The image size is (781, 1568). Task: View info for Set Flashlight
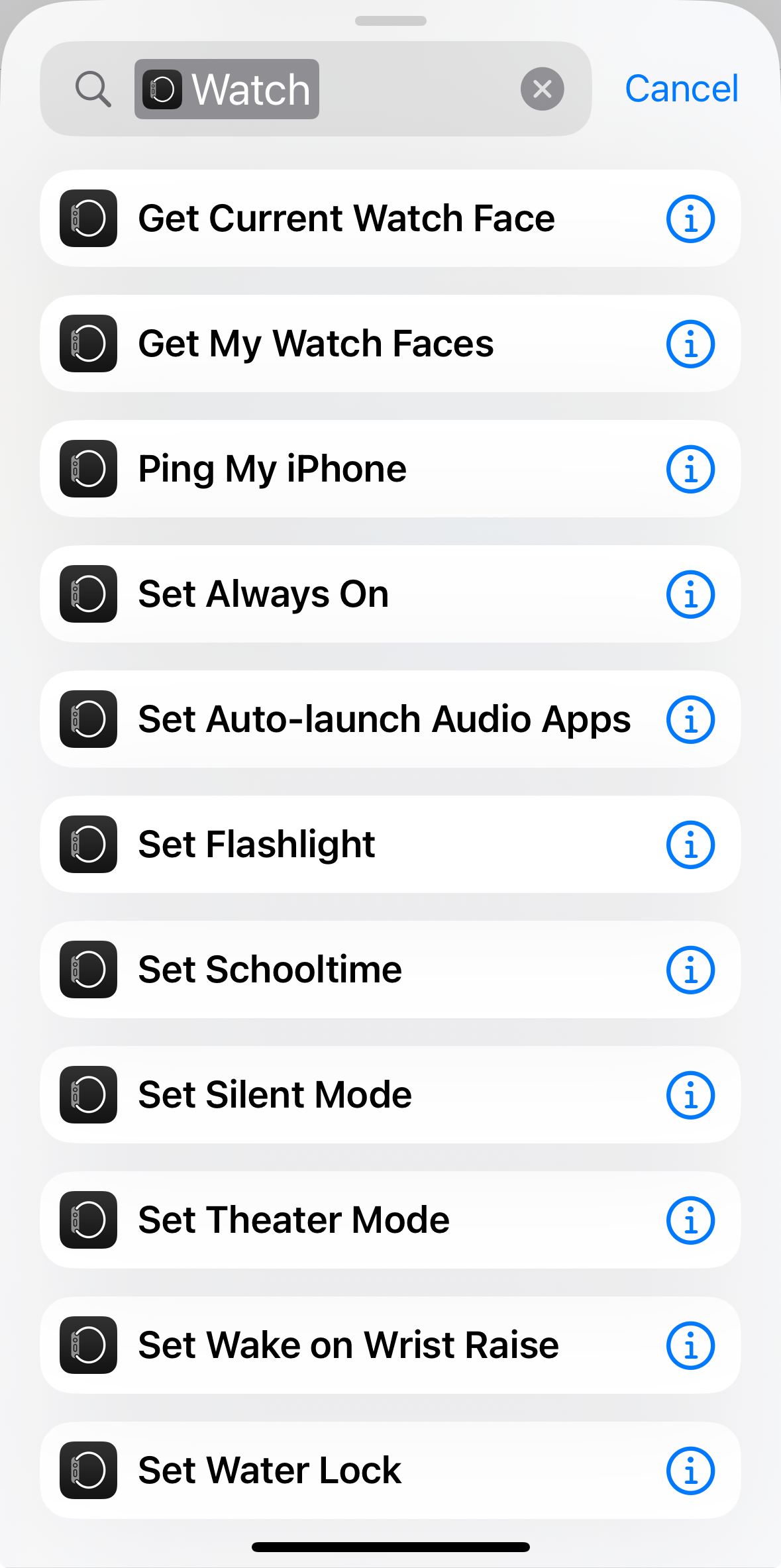690,845
